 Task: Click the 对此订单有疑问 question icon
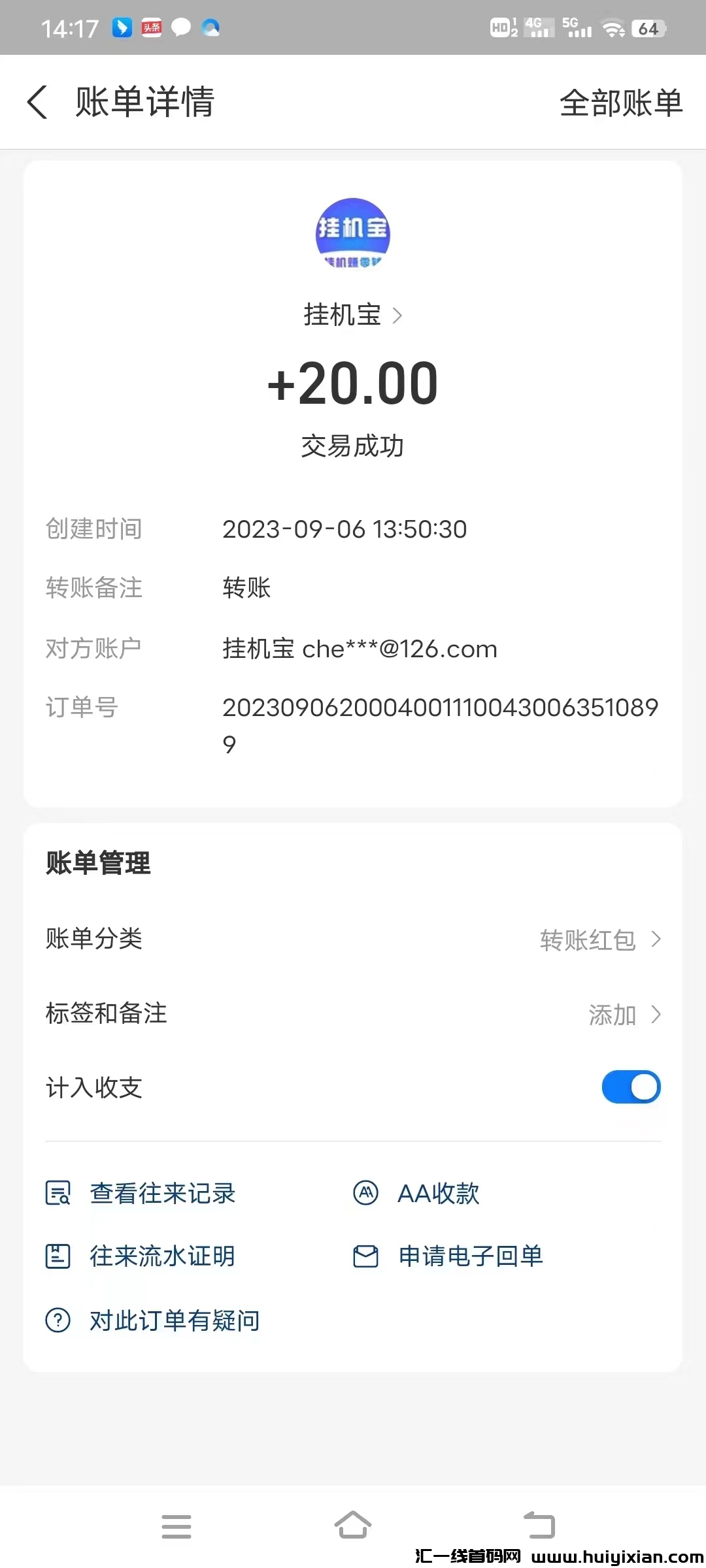[59, 1320]
